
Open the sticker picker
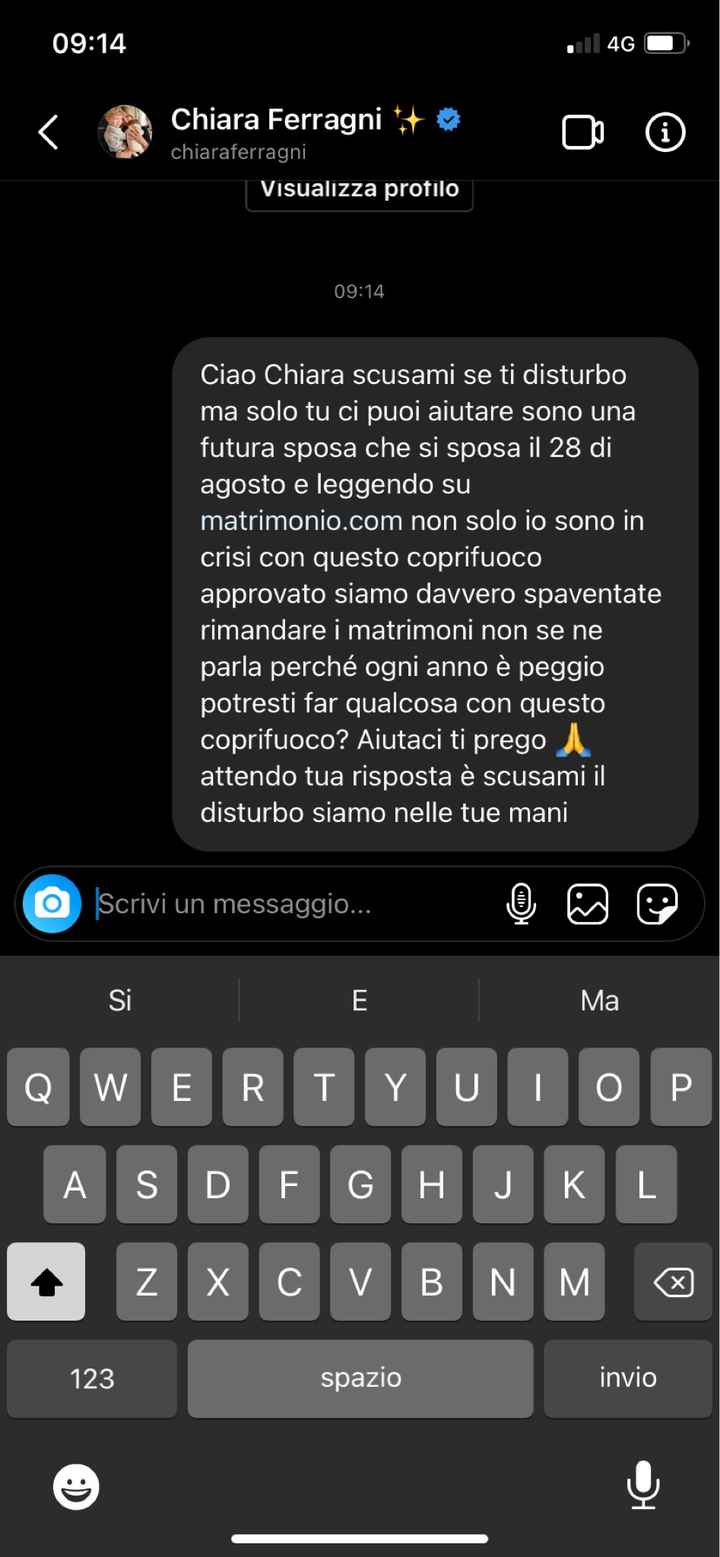[x=657, y=904]
